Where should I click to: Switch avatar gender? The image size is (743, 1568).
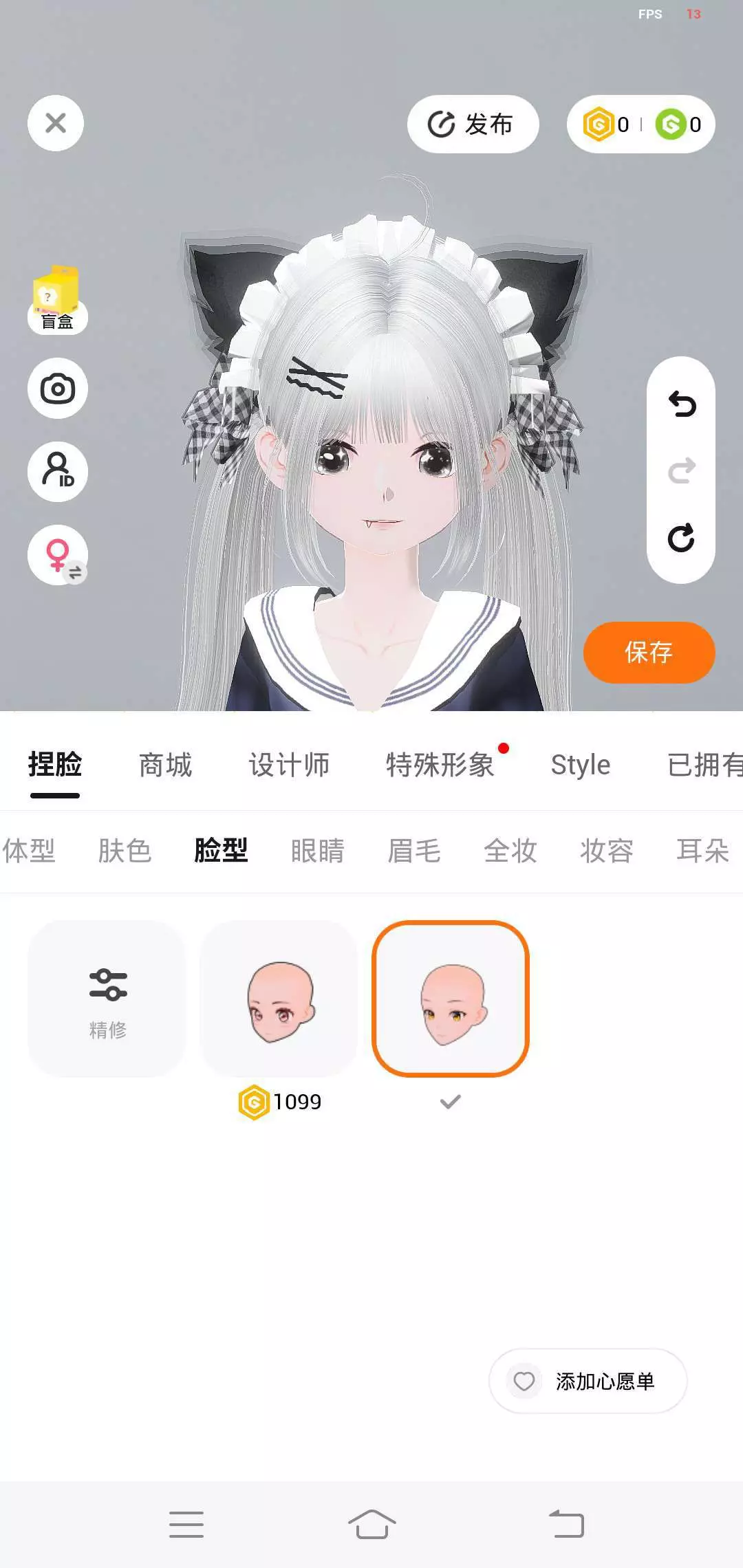pyautogui.click(x=58, y=555)
